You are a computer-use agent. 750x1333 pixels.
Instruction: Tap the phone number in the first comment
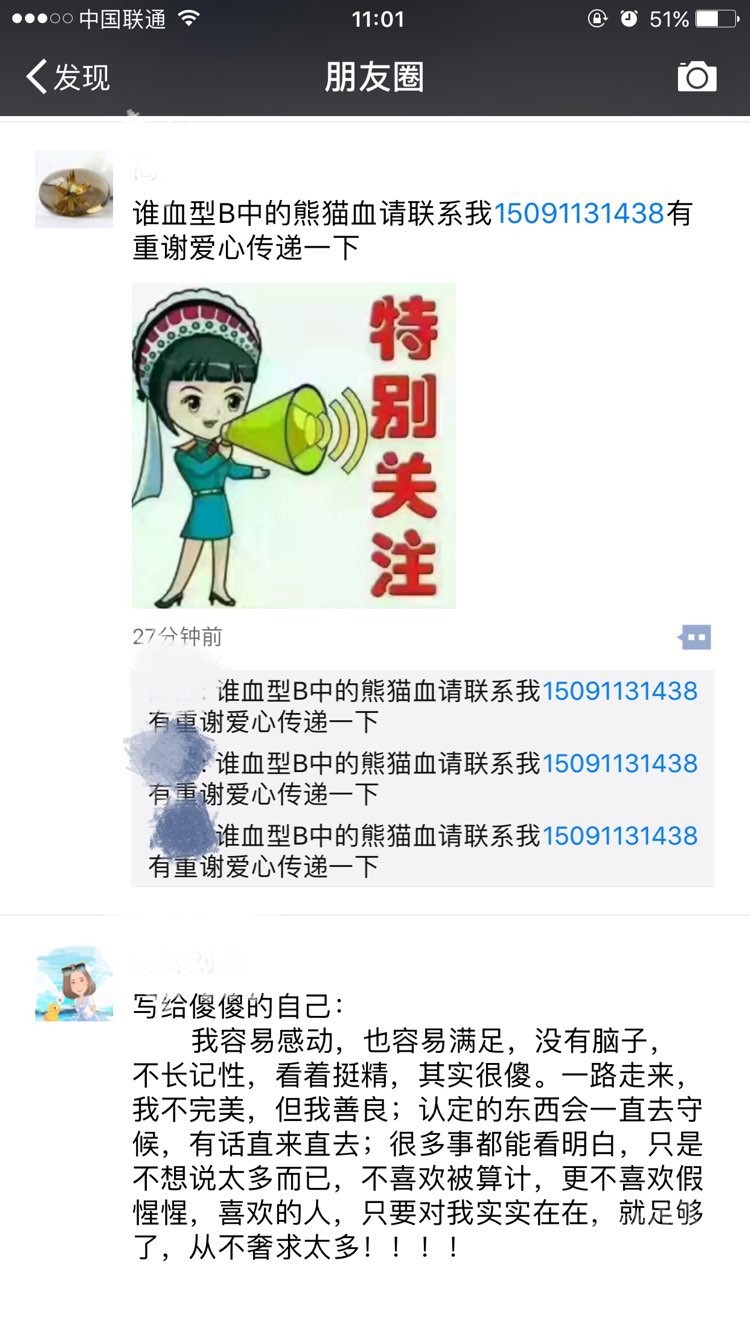coord(620,691)
